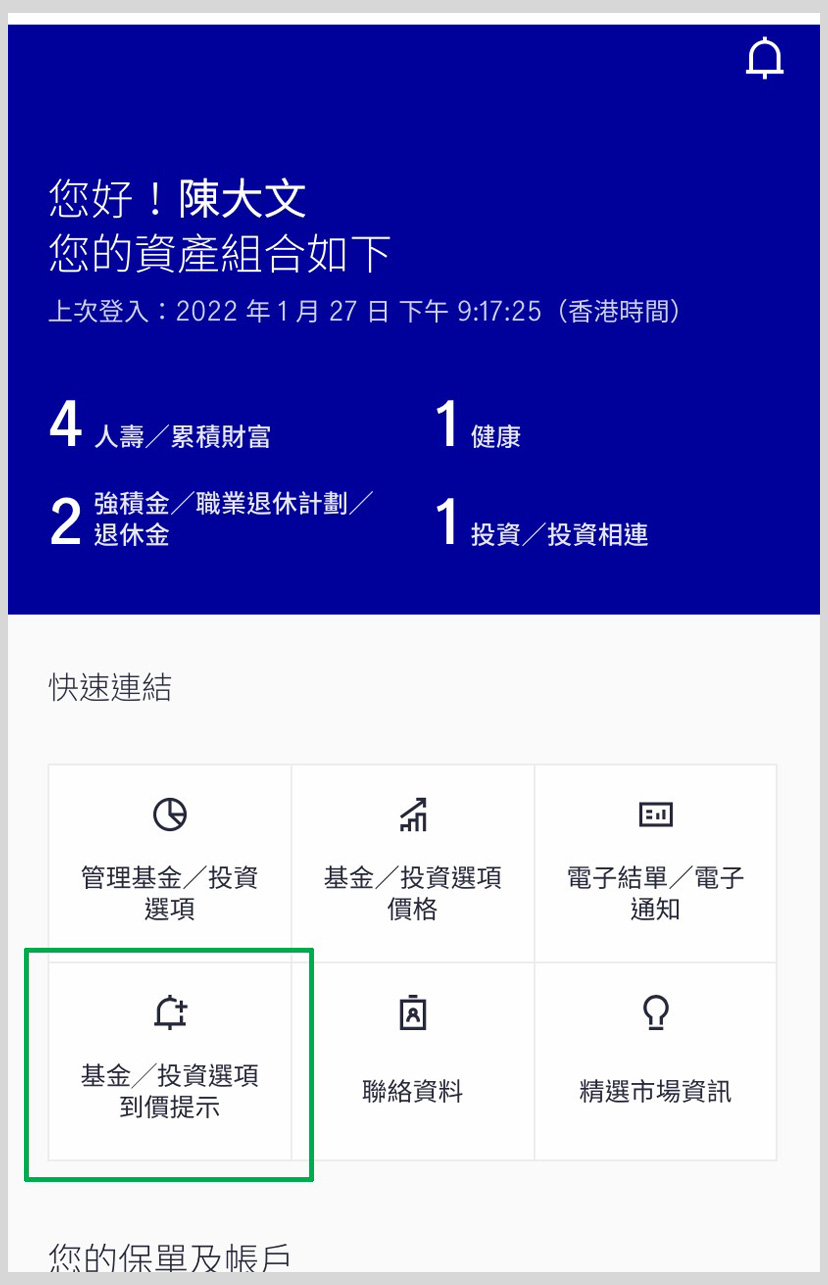The height and width of the screenshot is (1285, 828).
Task: Open 聯絡資料 quick link
Action: click(413, 1061)
